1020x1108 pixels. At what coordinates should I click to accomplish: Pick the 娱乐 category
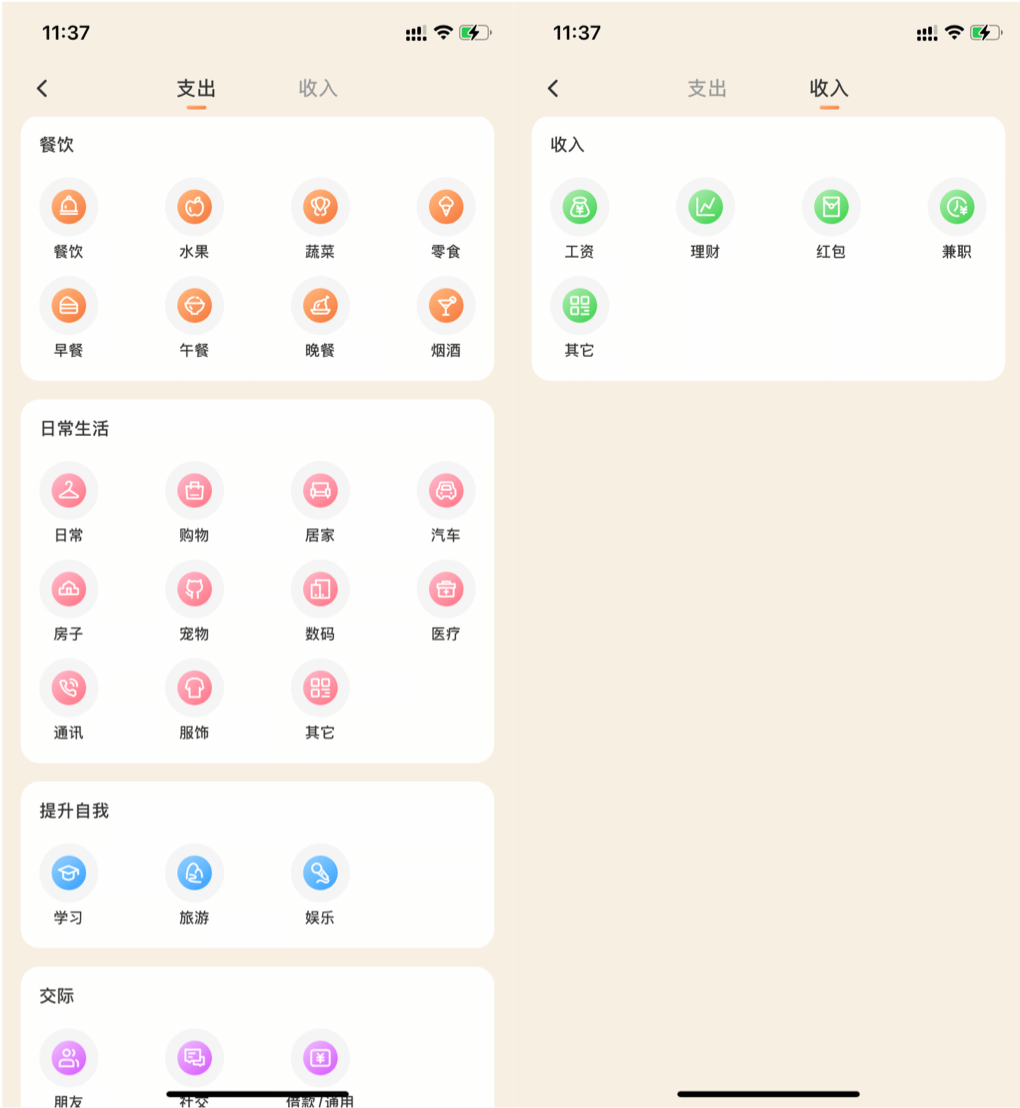pos(320,873)
